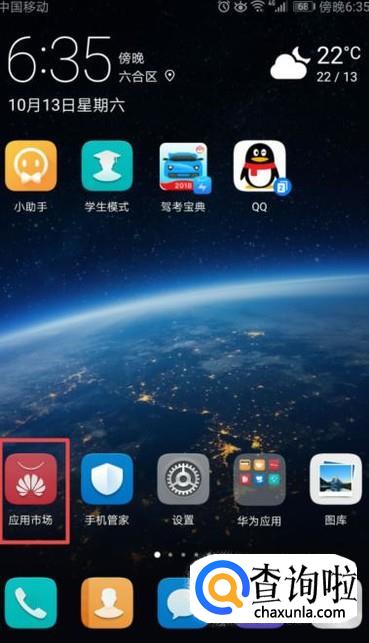The height and width of the screenshot is (643, 369).
Task: Open the contacts app in dock
Action: pos(107,603)
